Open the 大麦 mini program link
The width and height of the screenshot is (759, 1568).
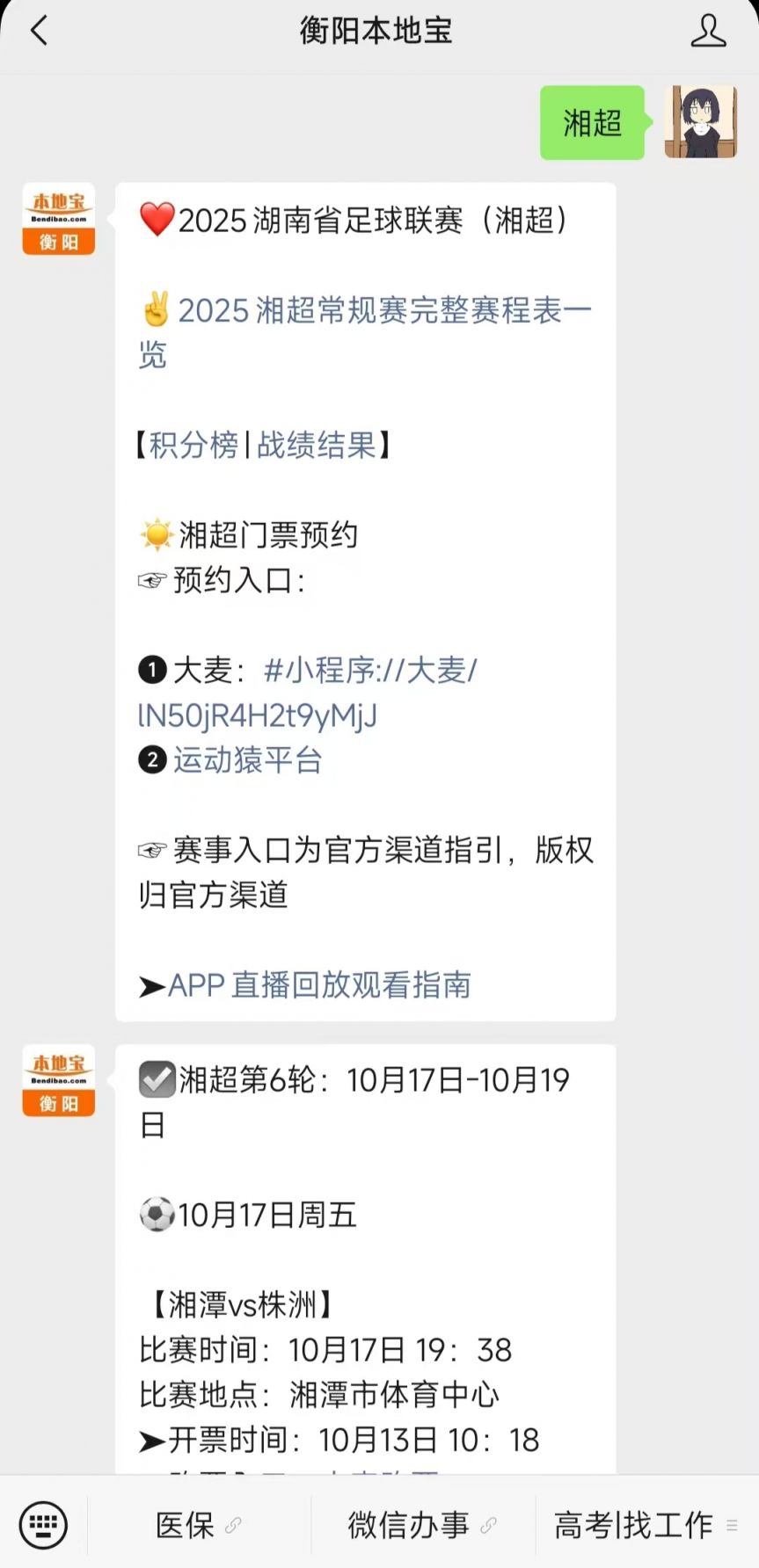coord(308,693)
